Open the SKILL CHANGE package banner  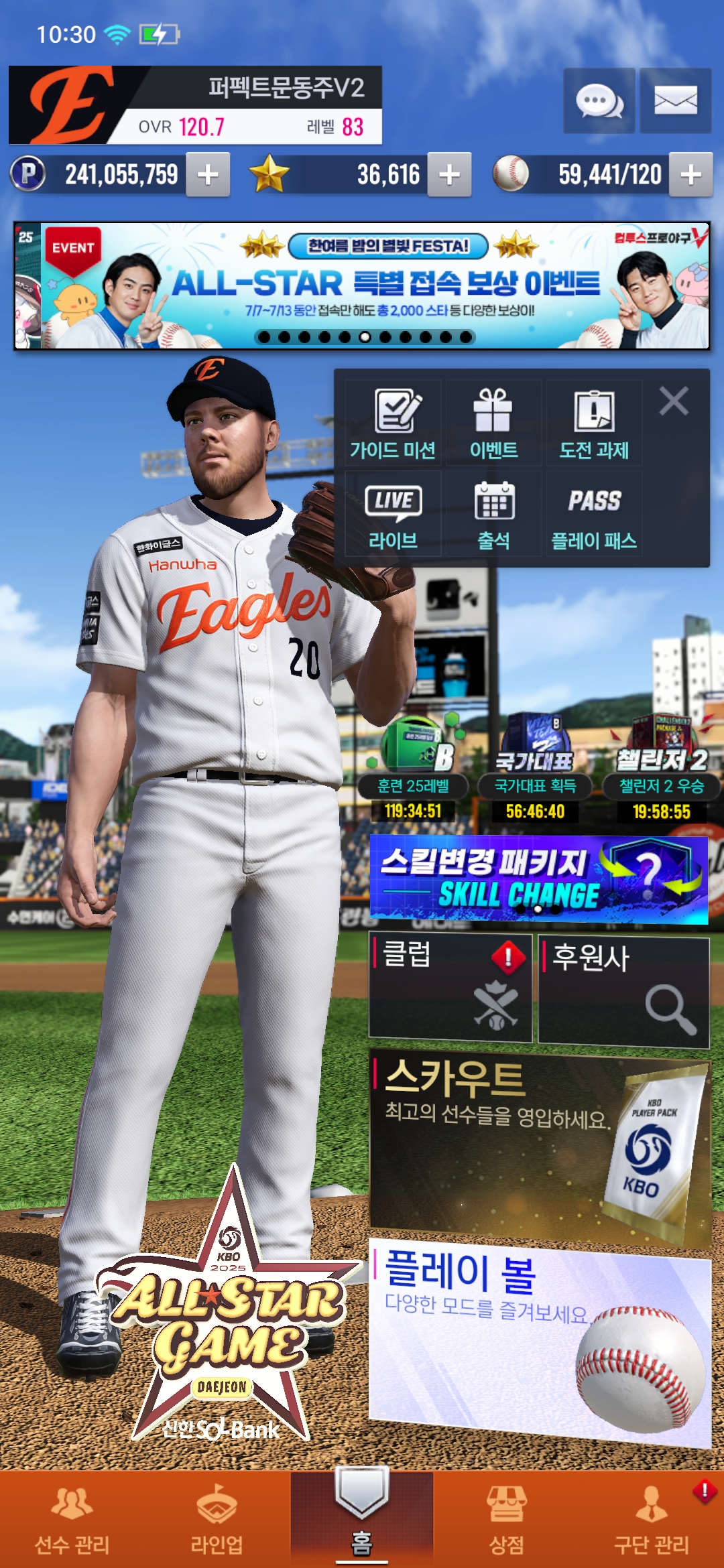pyautogui.click(x=539, y=879)
